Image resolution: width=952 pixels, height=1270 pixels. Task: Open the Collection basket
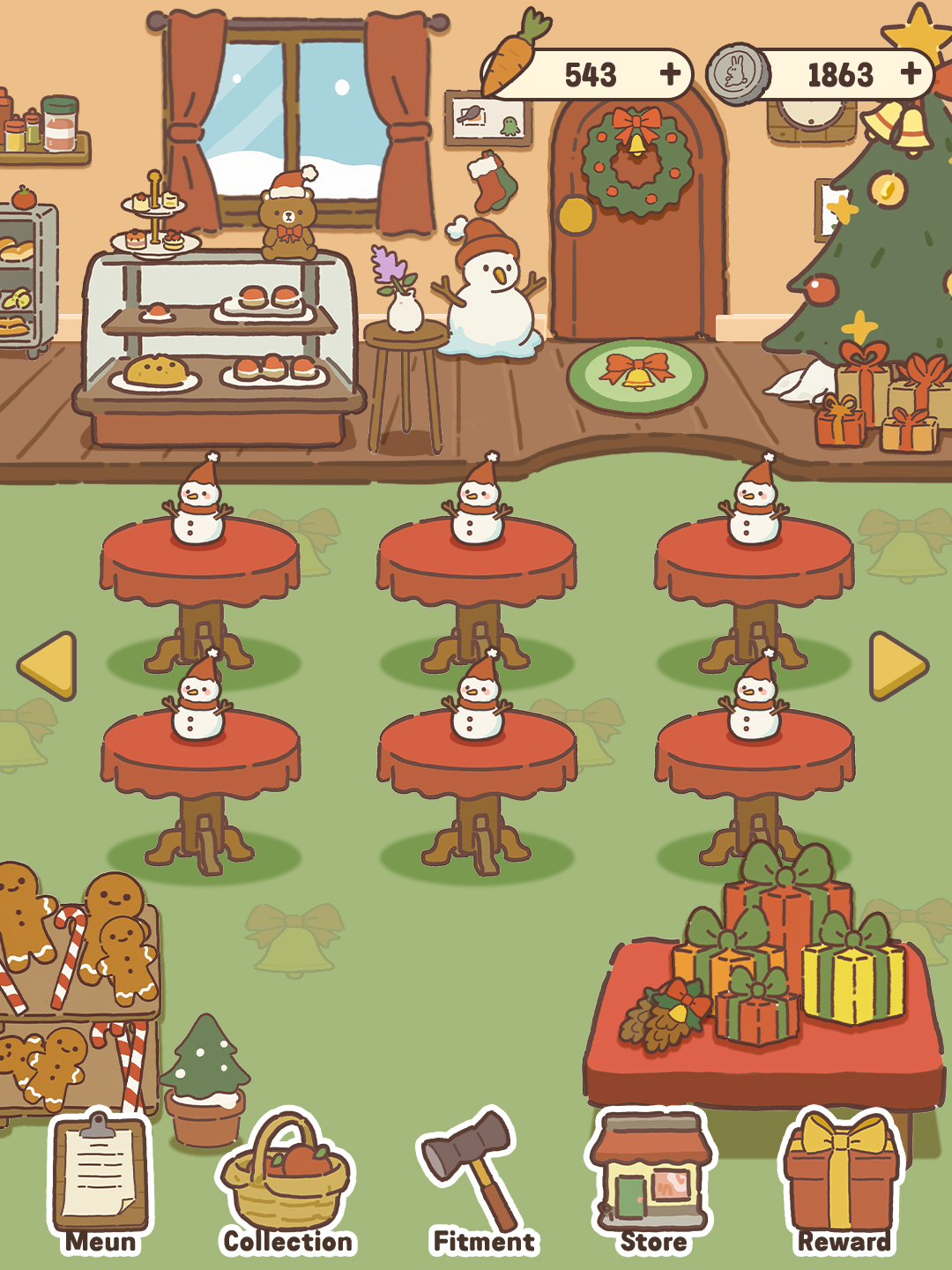point(286,1182)
